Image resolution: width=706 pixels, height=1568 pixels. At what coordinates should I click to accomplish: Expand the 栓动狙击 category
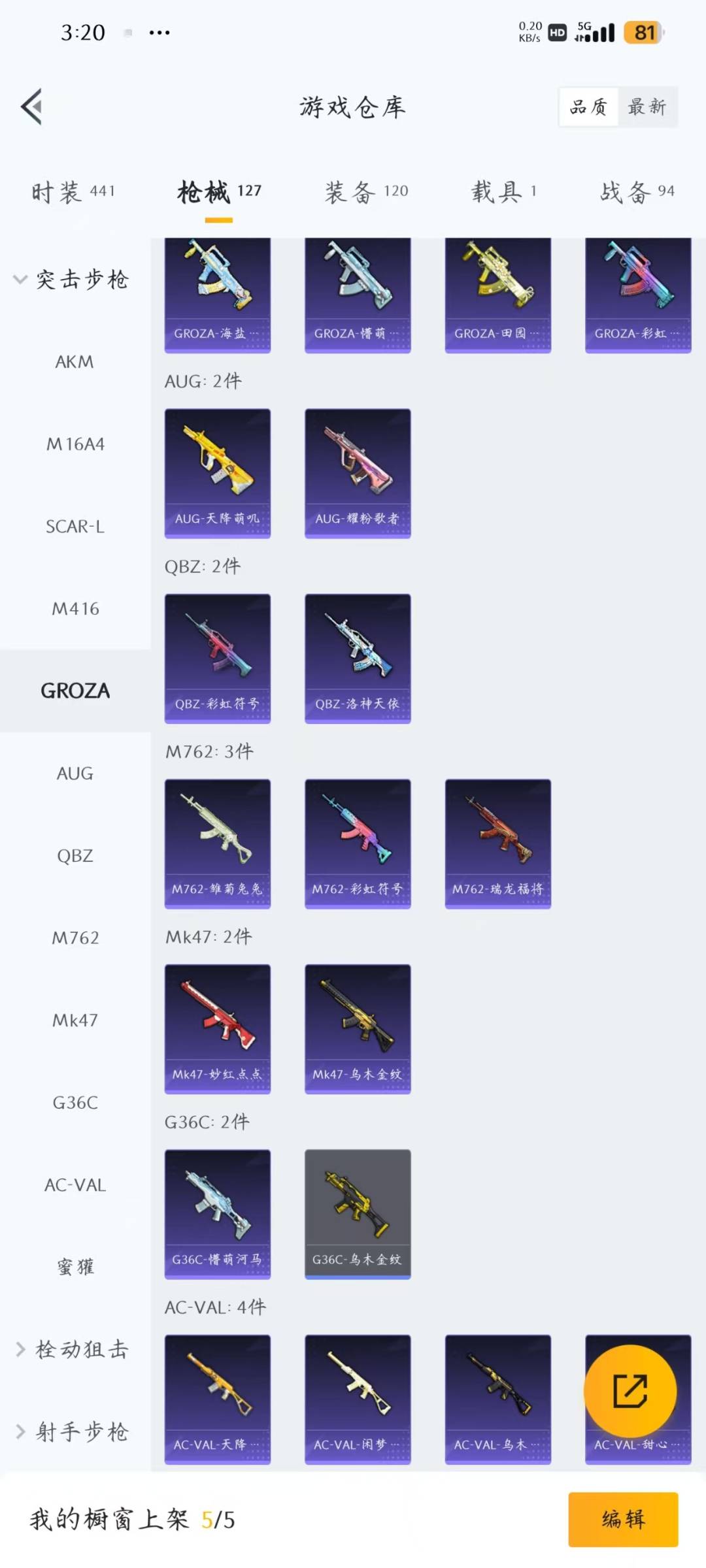coord(73,1350)
